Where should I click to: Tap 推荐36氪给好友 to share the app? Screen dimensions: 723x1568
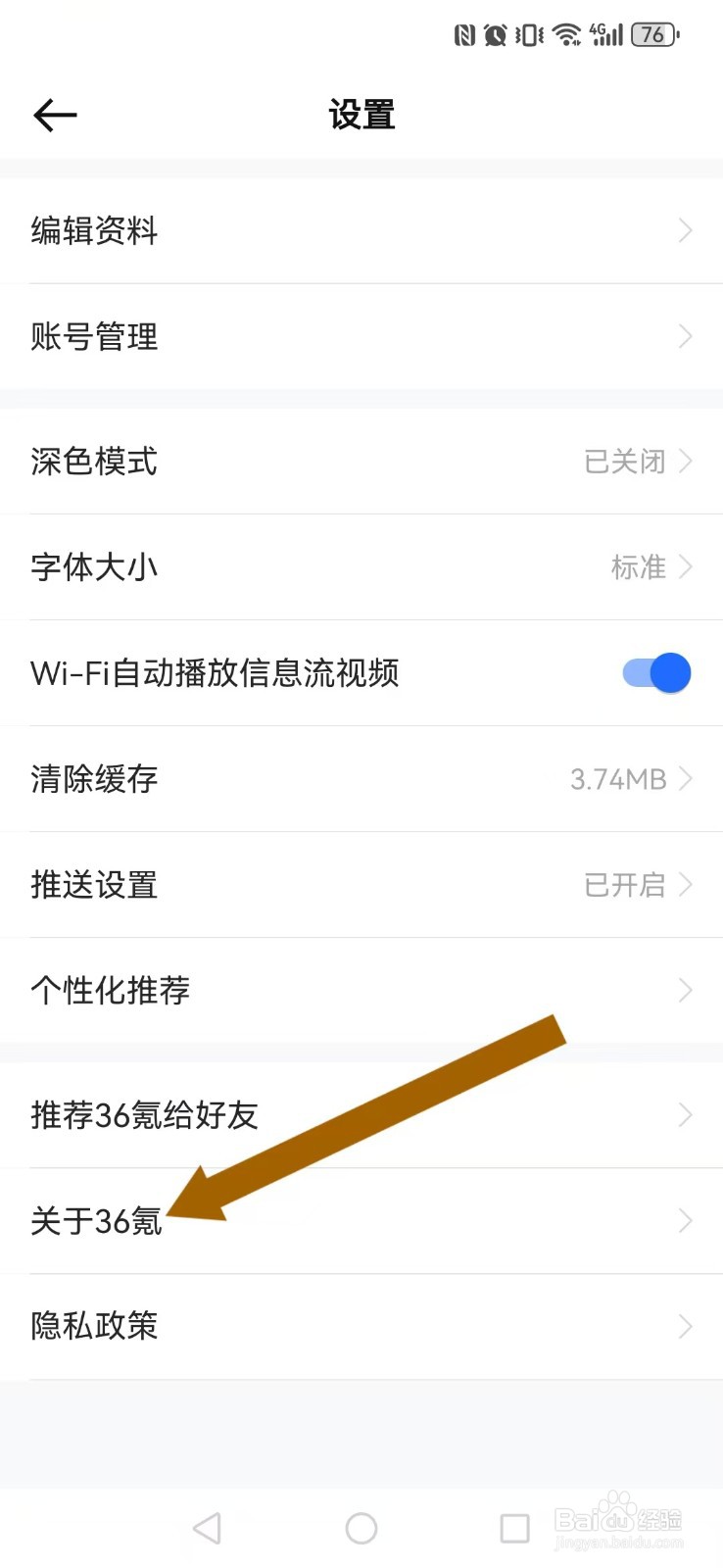coord(361,1115)
